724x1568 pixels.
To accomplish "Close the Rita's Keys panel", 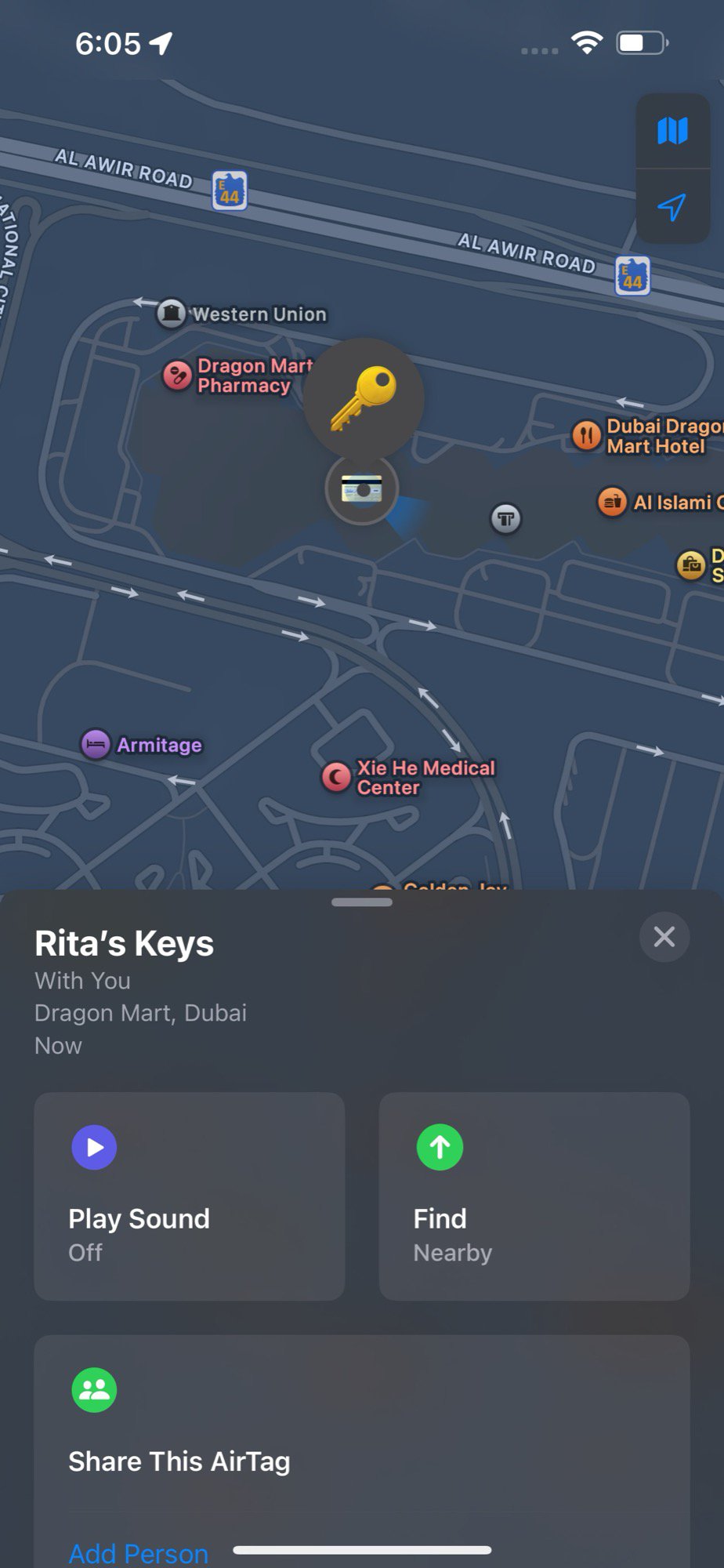I will 664,937.
